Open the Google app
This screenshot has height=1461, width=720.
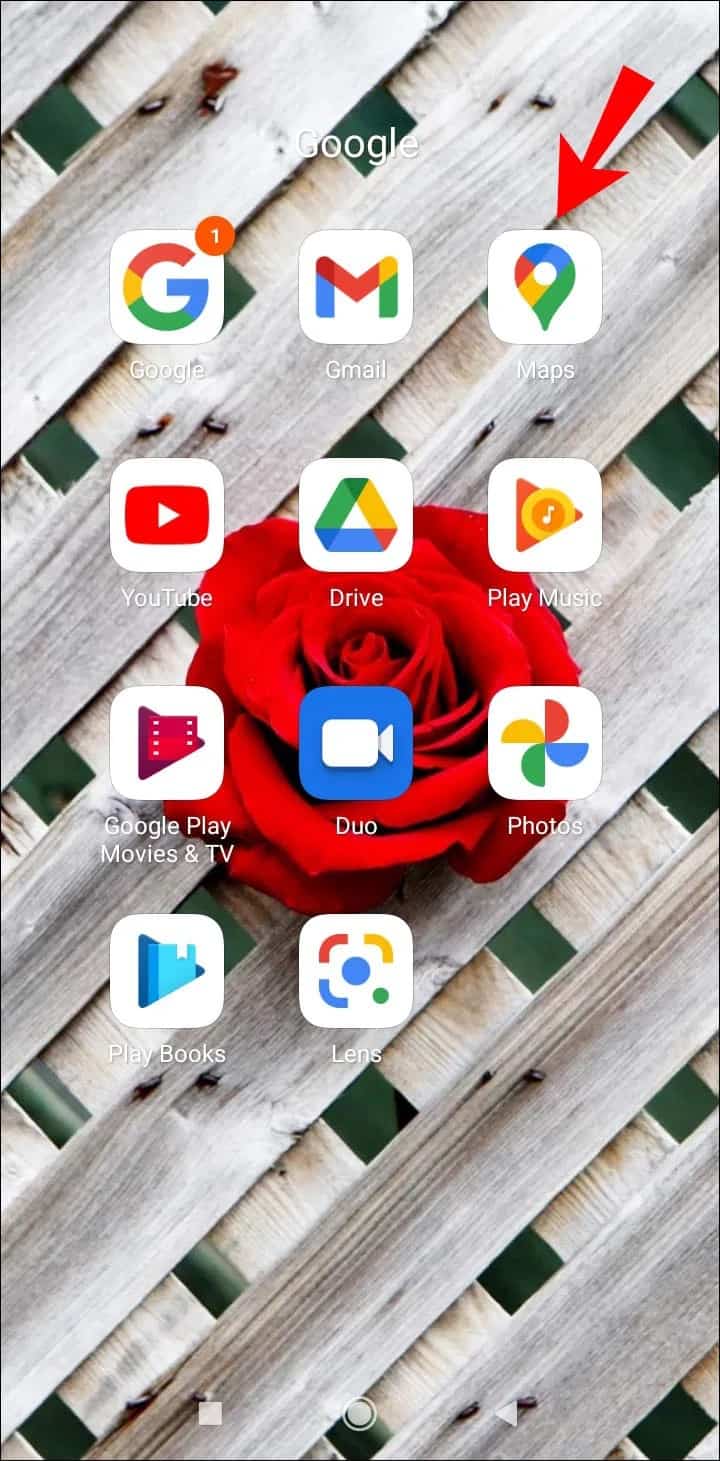click(x=166, y=287)
